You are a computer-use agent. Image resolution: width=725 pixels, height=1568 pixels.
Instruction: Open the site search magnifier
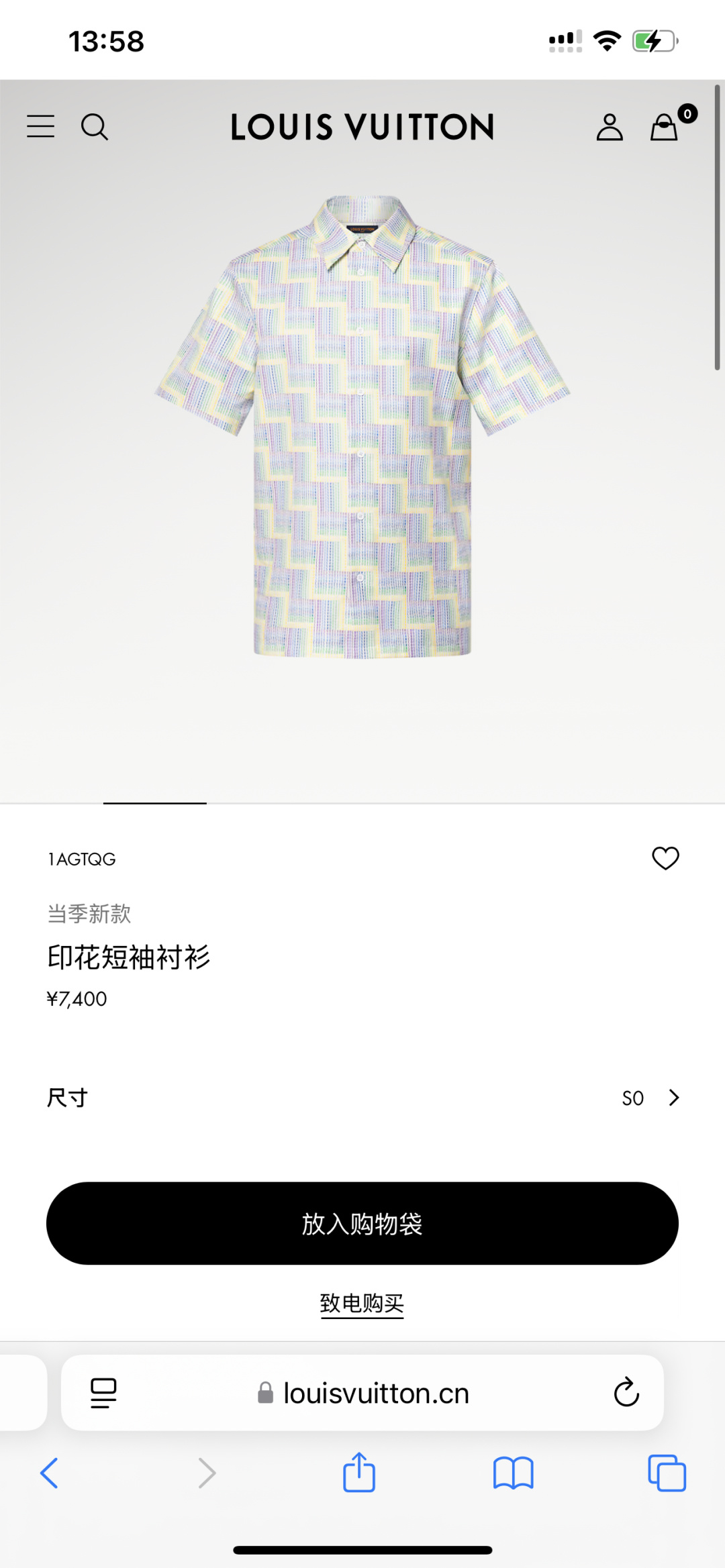coord(95,127)
